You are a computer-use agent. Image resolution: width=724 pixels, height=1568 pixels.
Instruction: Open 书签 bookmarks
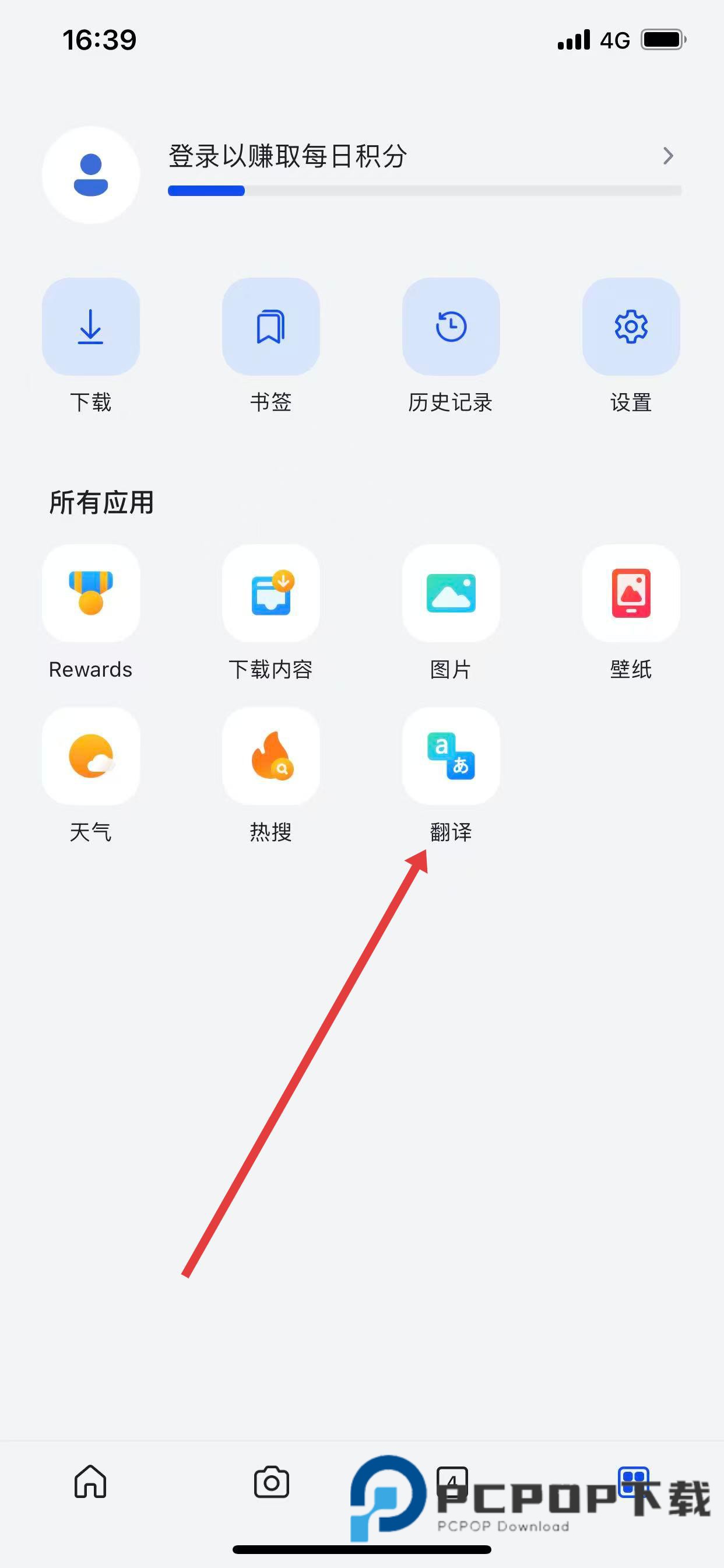tap(270, 327)
